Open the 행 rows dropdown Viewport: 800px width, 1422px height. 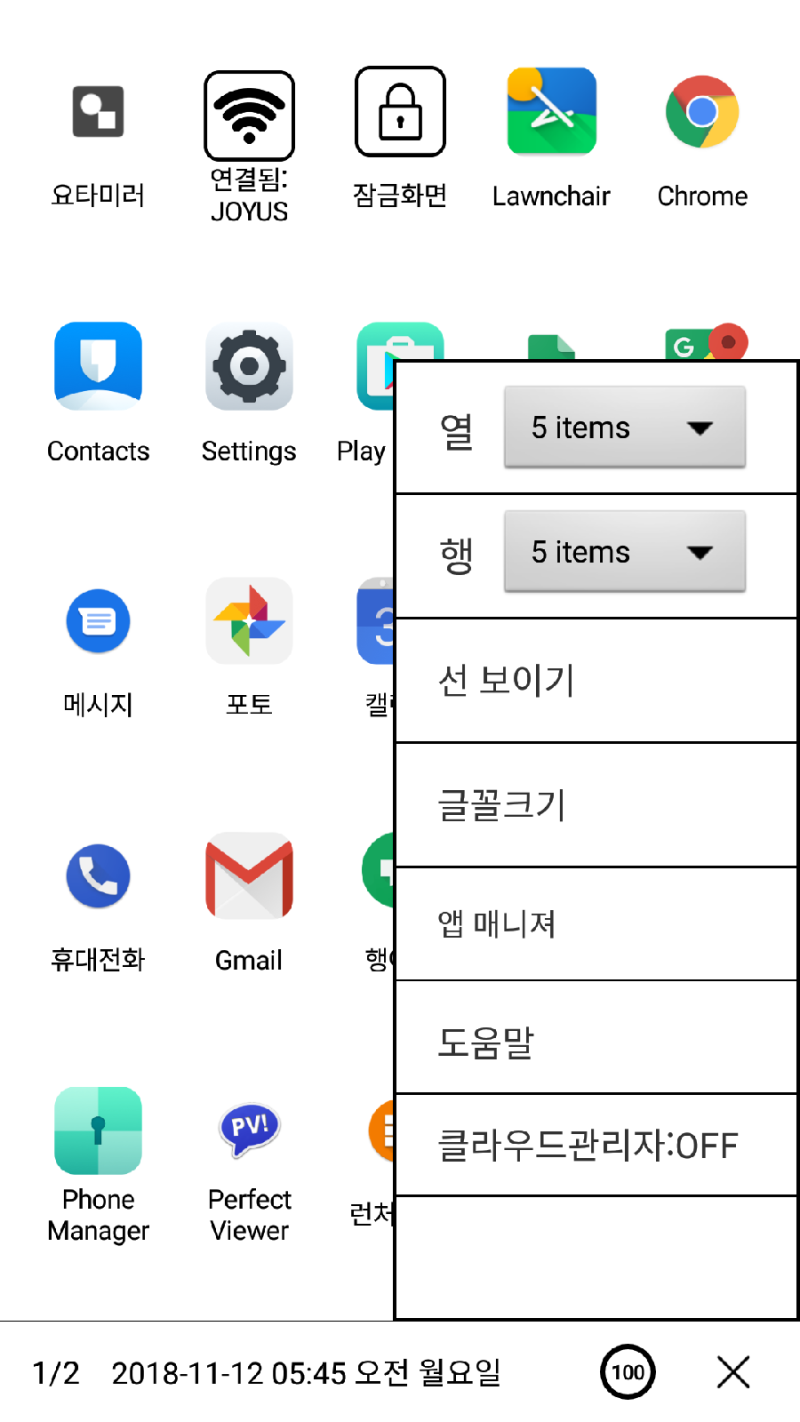[x=624, y=551]
